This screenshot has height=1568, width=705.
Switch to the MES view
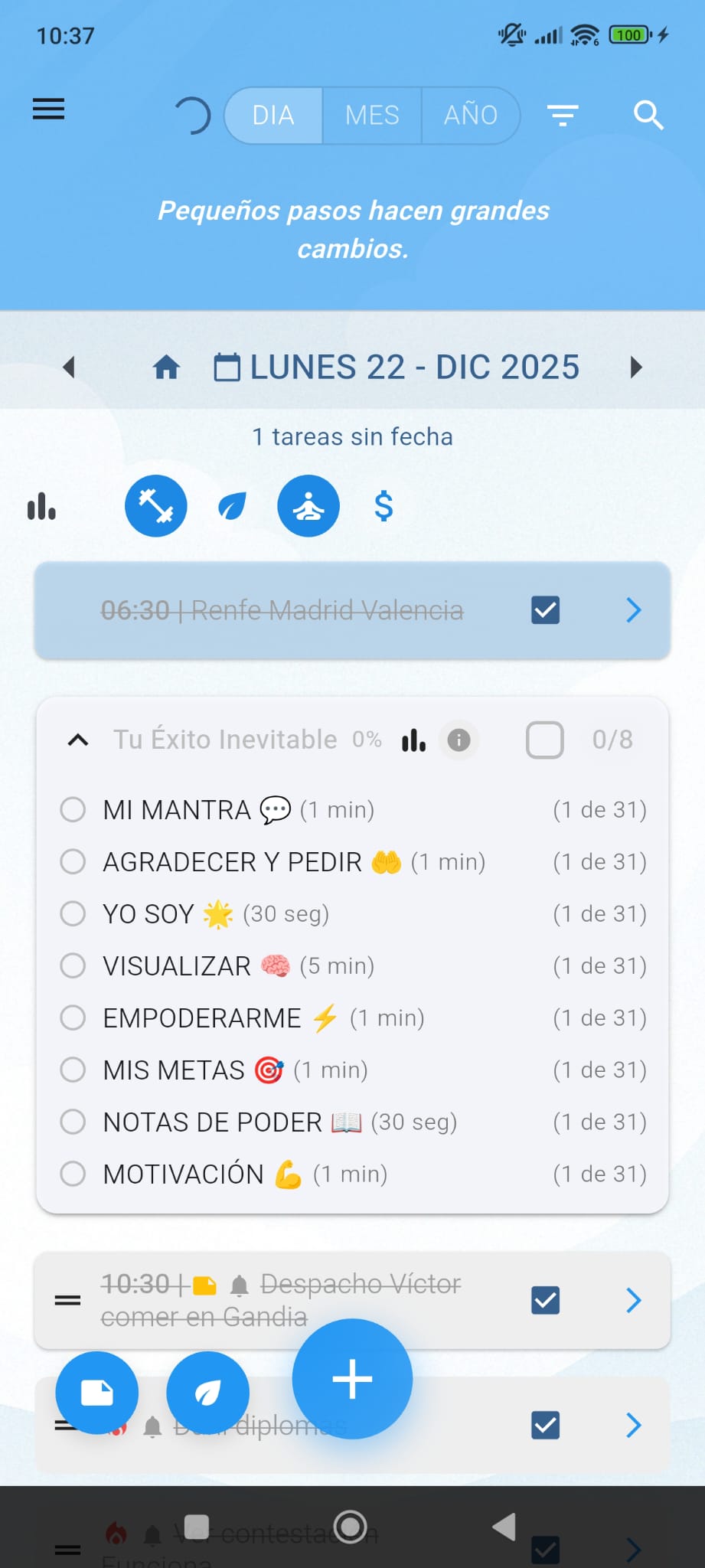[x=372, y=116]
